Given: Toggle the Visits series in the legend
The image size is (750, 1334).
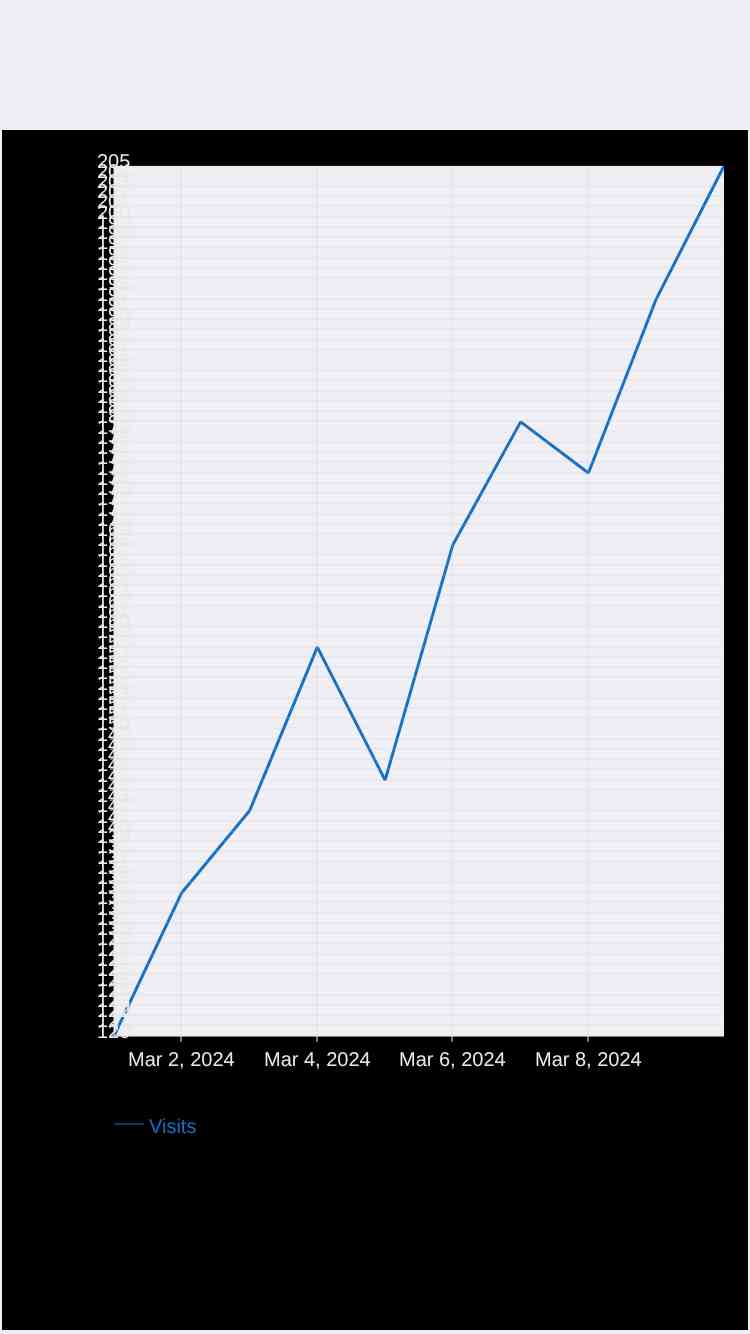Looking at the screenshot, I should pyautogui.click(x=156, y=1126).
